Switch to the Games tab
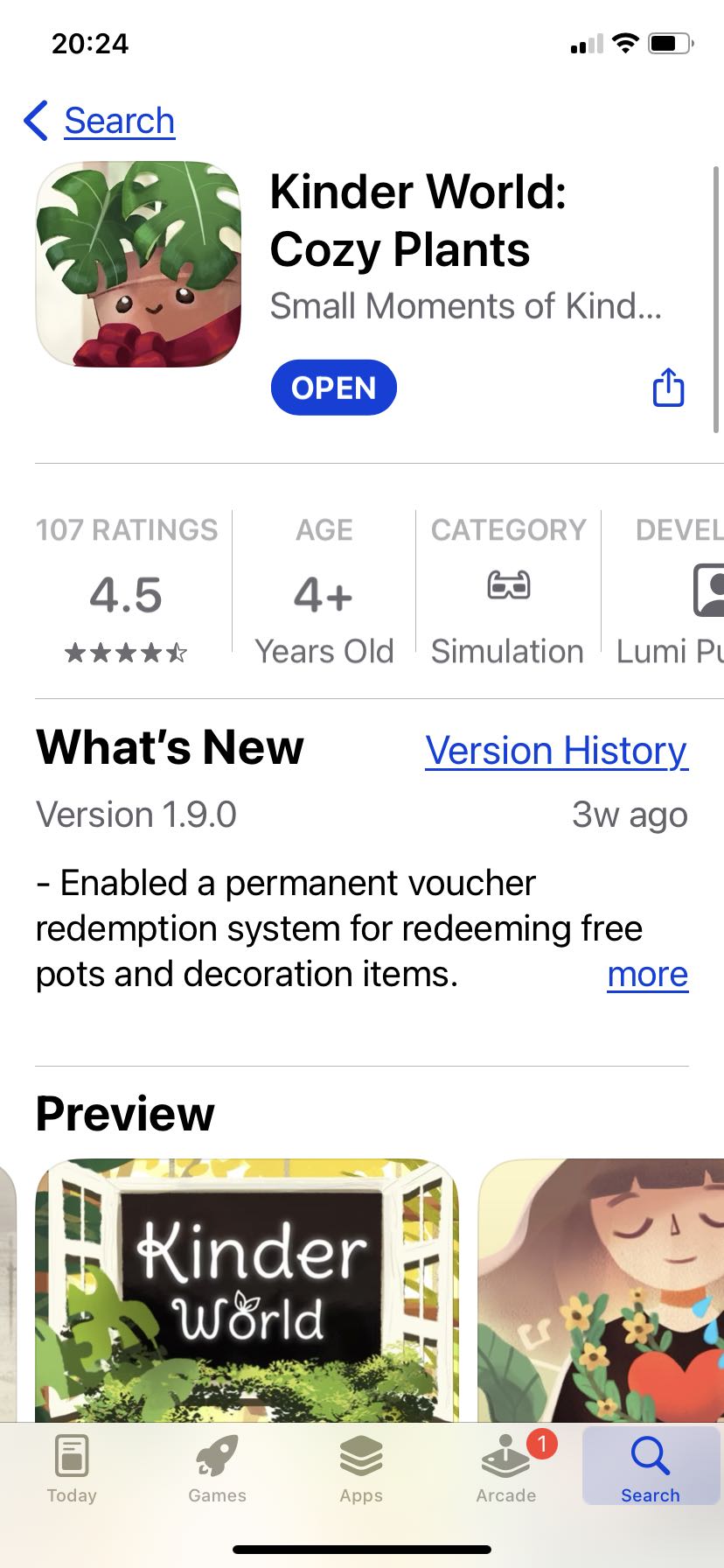 click(217, 1468)
